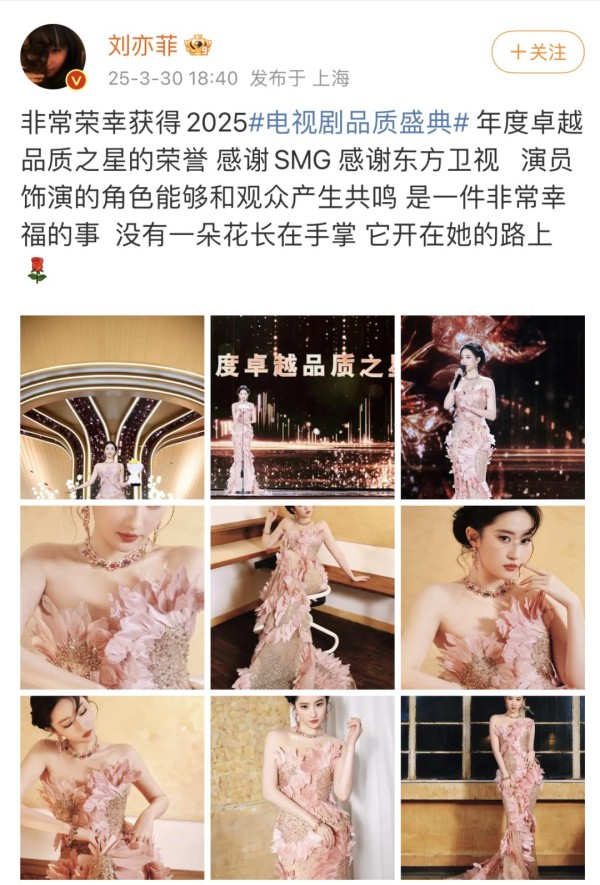
Task: Open the portrait with her hand near her chin
Action: (492, 597)
